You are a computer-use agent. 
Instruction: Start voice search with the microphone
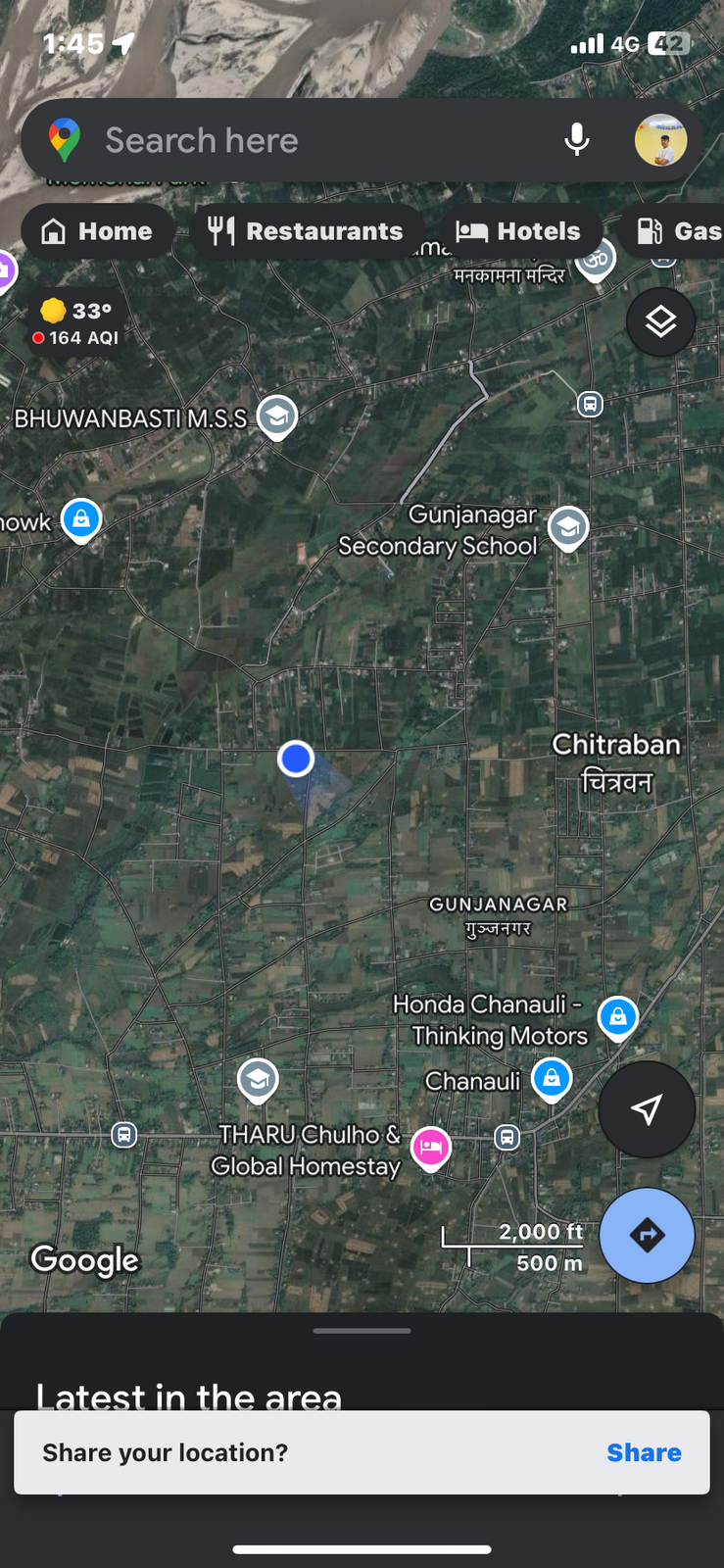(577, 140)
